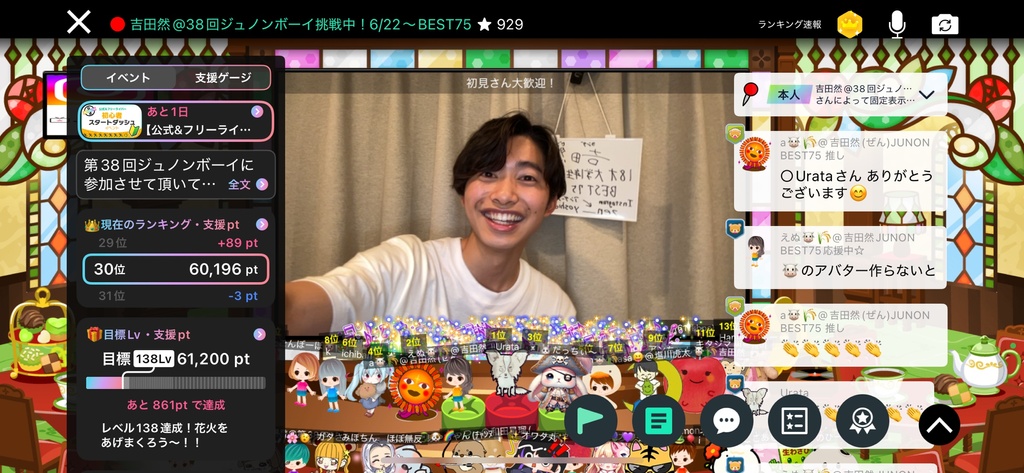This screenshot has width=1024, height=473.
Task: Expand the pinned comment dropdown
Action: pos(926,95)
